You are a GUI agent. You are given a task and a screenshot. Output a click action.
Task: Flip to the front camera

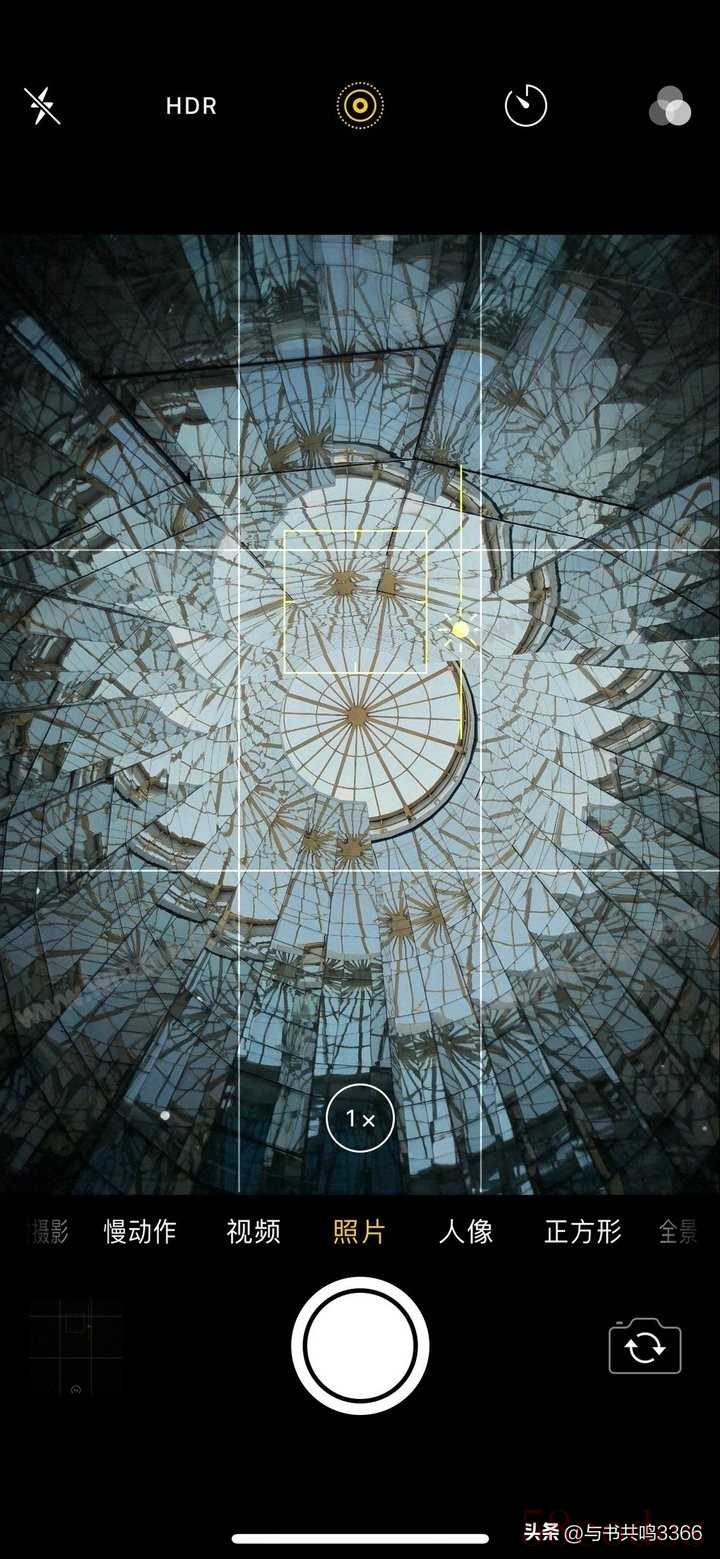pyautogui.click(x=645, y=1347)
